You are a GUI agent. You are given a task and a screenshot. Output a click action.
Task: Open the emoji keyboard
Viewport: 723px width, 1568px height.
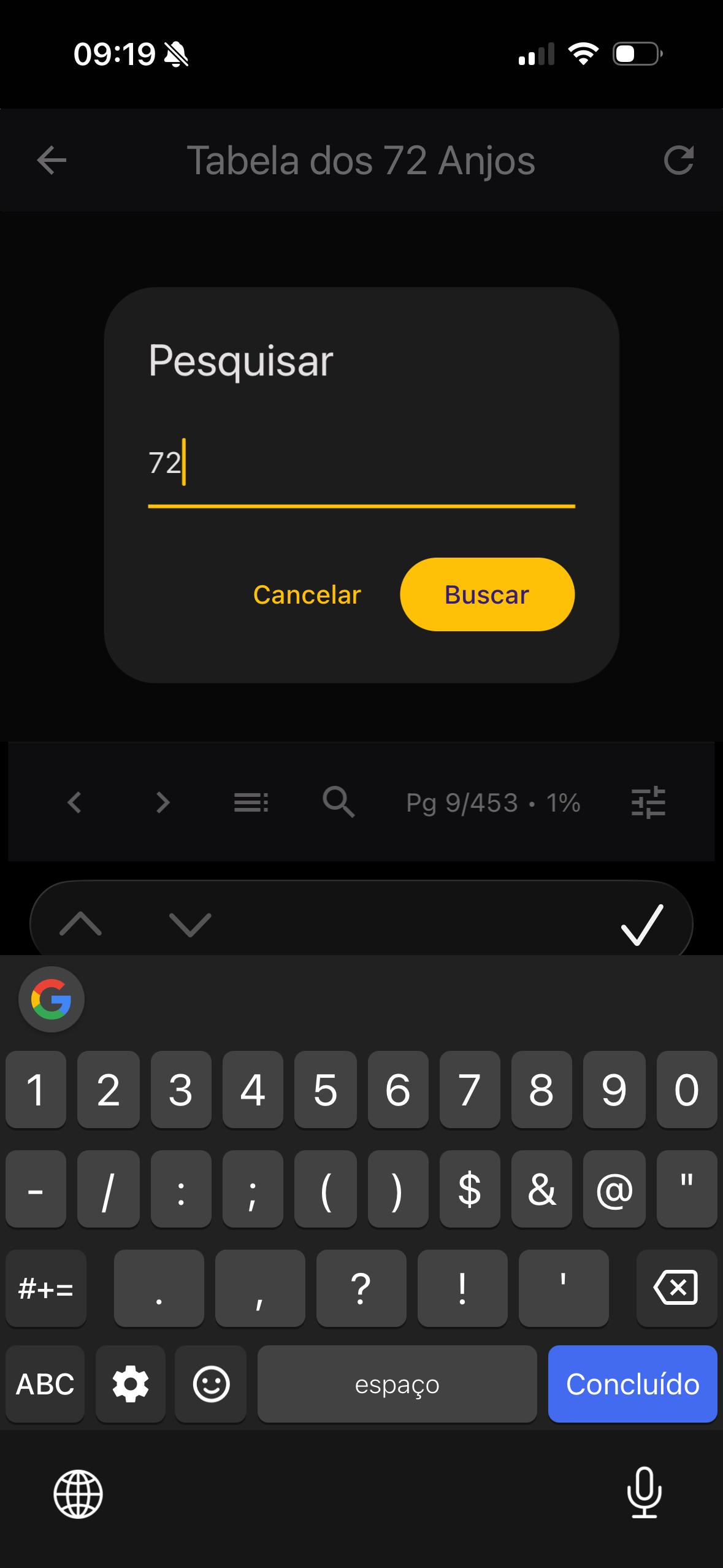coord(210,1384)
